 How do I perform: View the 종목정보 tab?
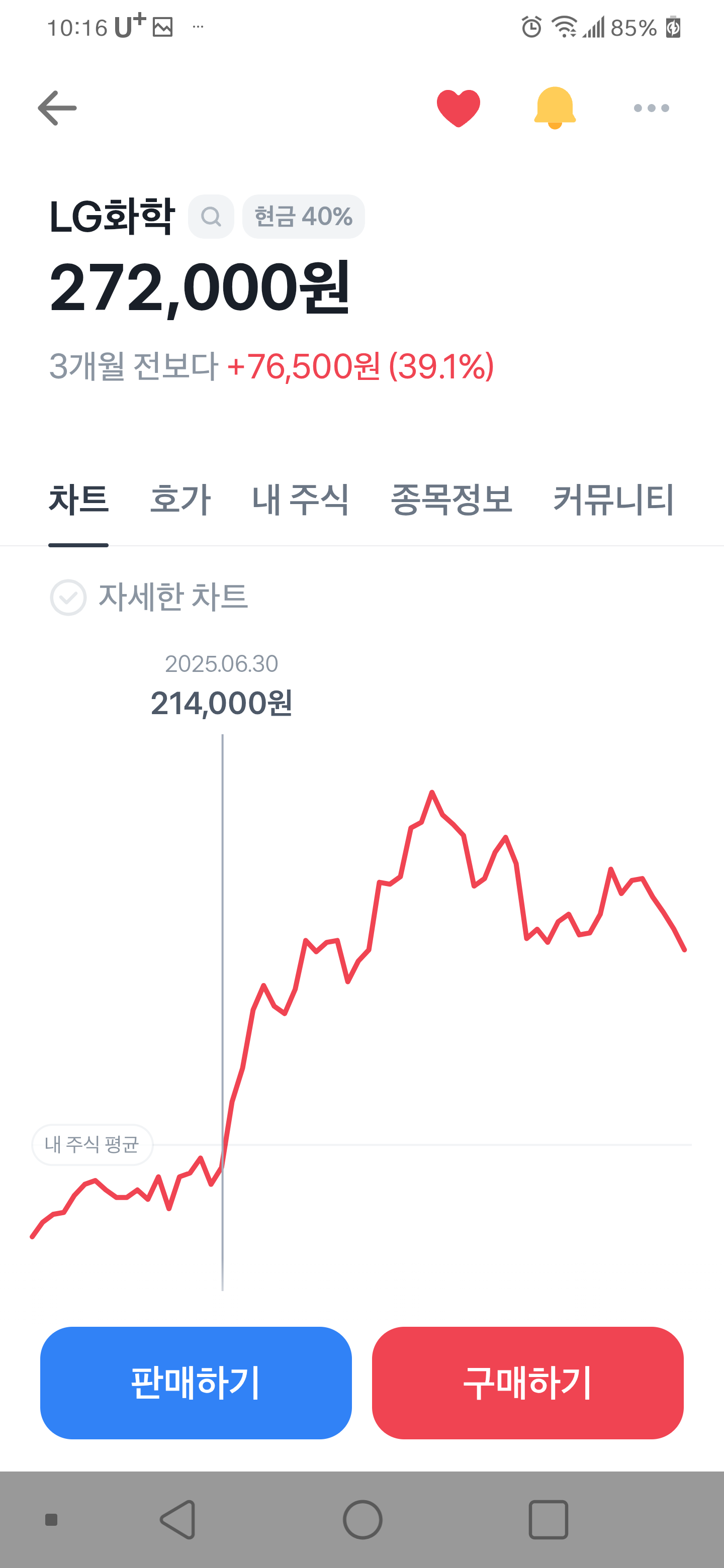click(451, 501)
